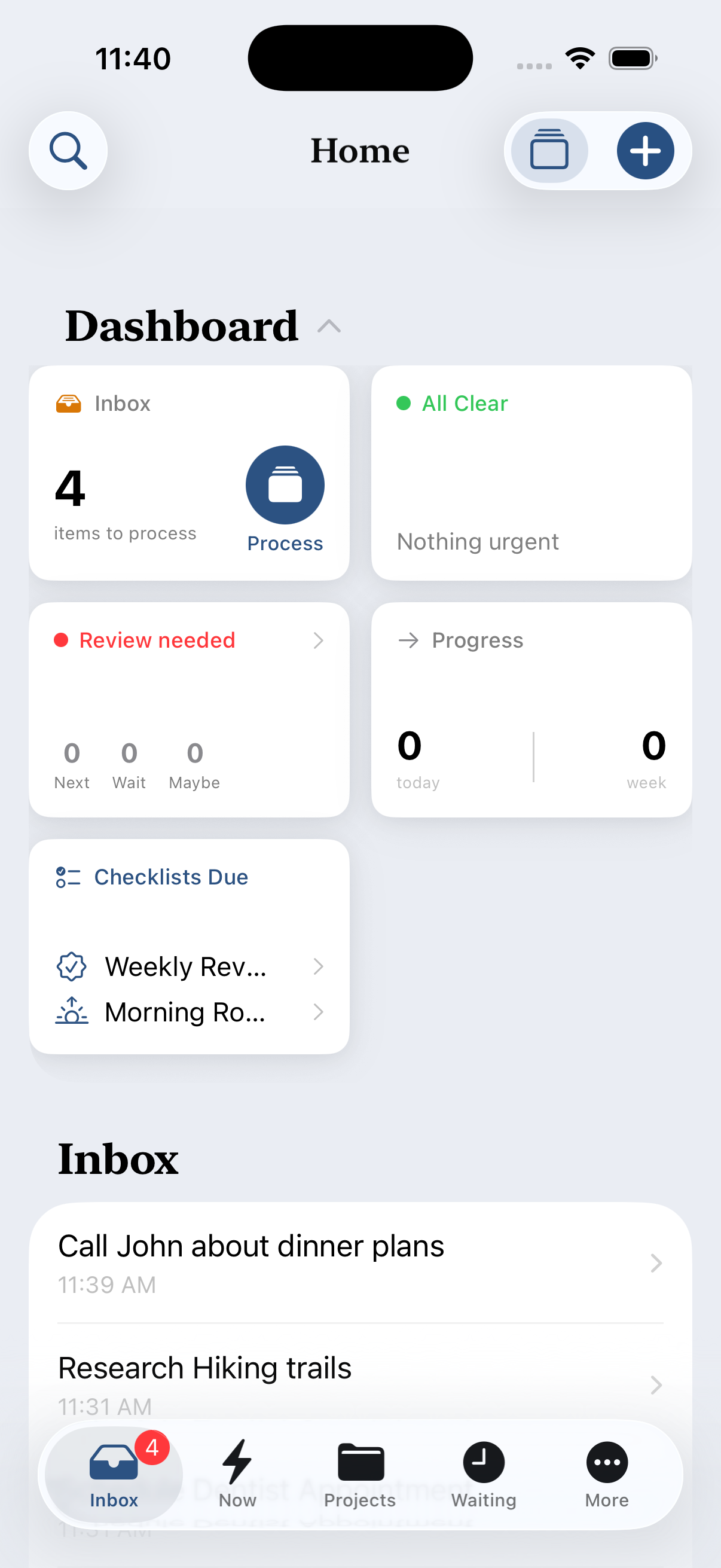The image size is (721, 1568).
Task: Tap the plus icon to add a new item
Action: (646, 150)
